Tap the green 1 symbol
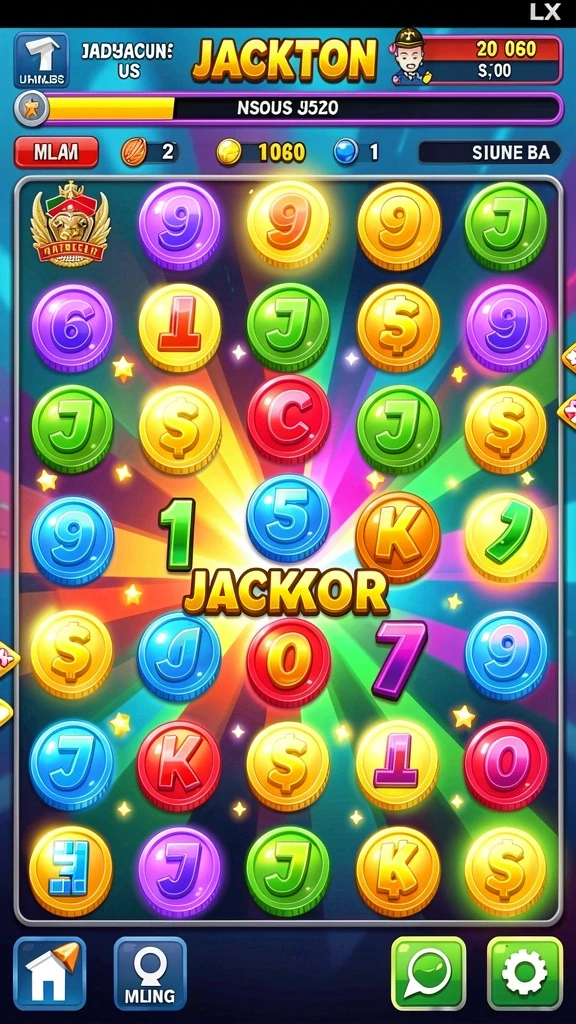The width and height of the screenshot is (576, 1024). (x=178, y=534)
